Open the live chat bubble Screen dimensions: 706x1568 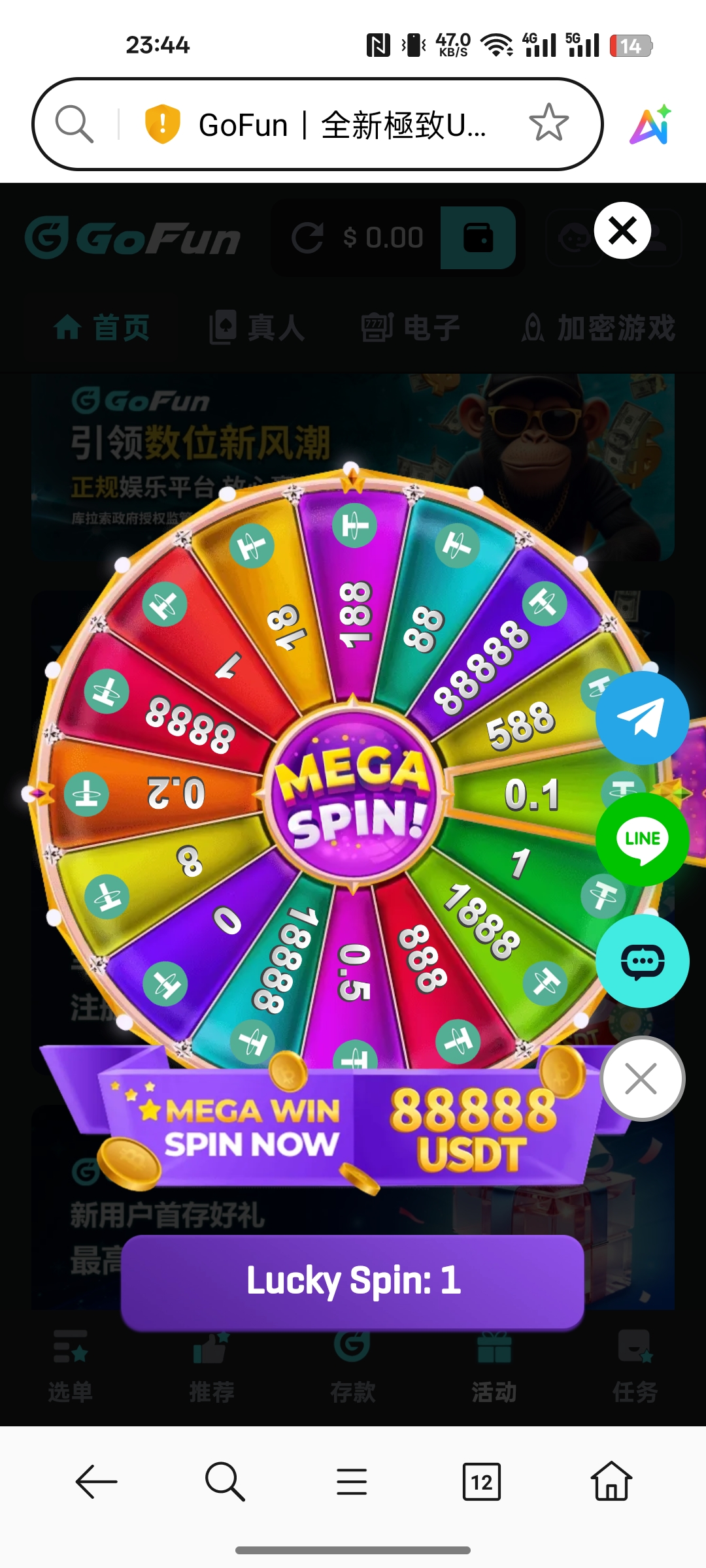[642, 960]
